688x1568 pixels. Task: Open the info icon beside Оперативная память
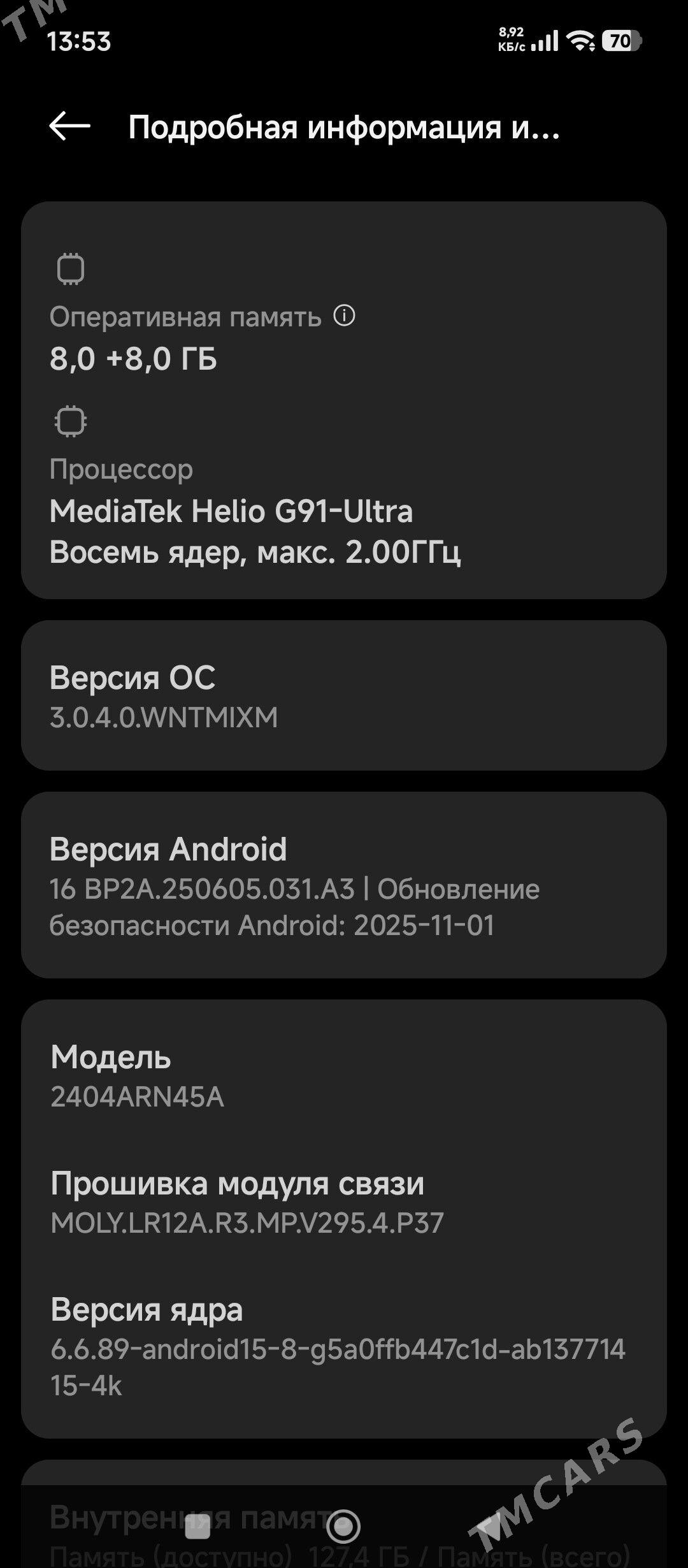click(x=345, y=316)
